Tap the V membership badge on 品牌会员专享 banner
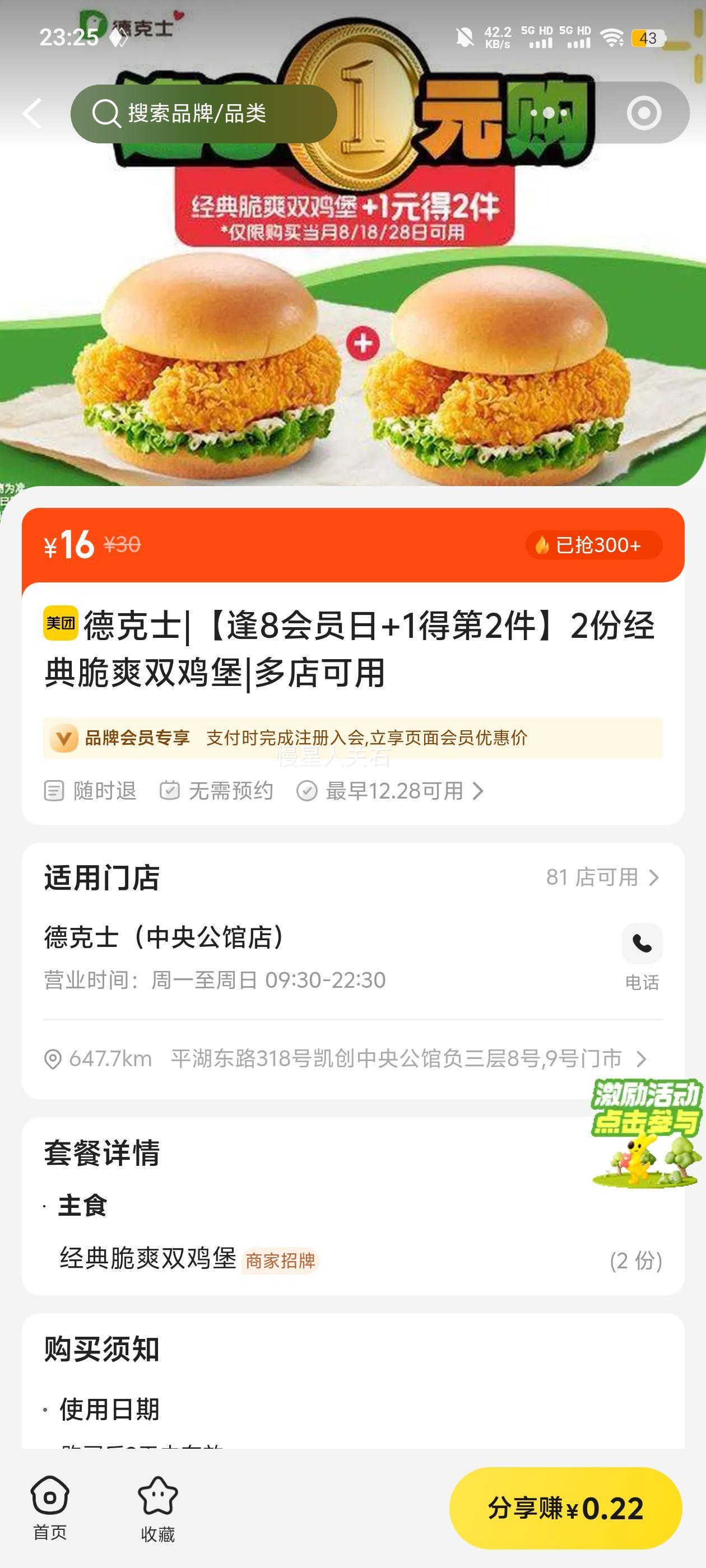 pos(65,741)
